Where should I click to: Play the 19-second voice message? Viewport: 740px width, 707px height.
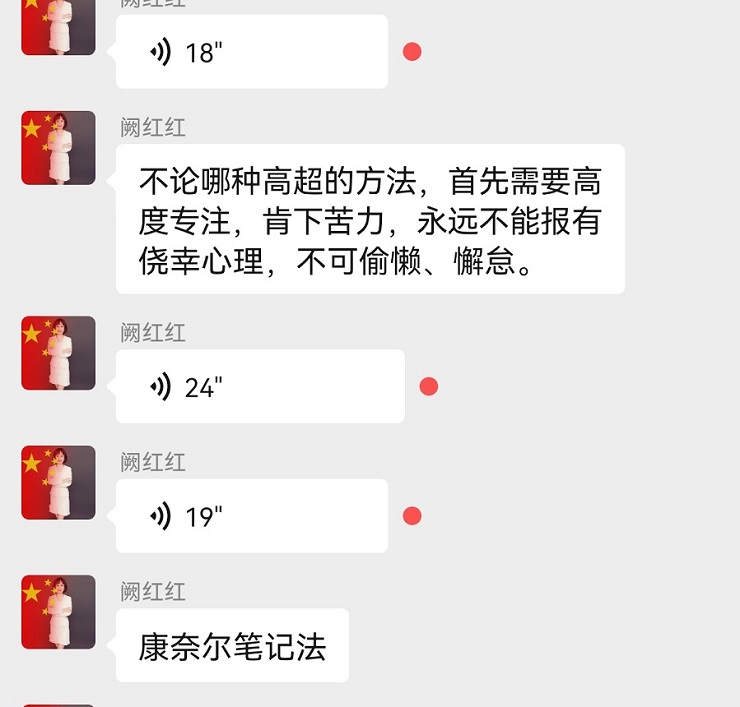250,516
